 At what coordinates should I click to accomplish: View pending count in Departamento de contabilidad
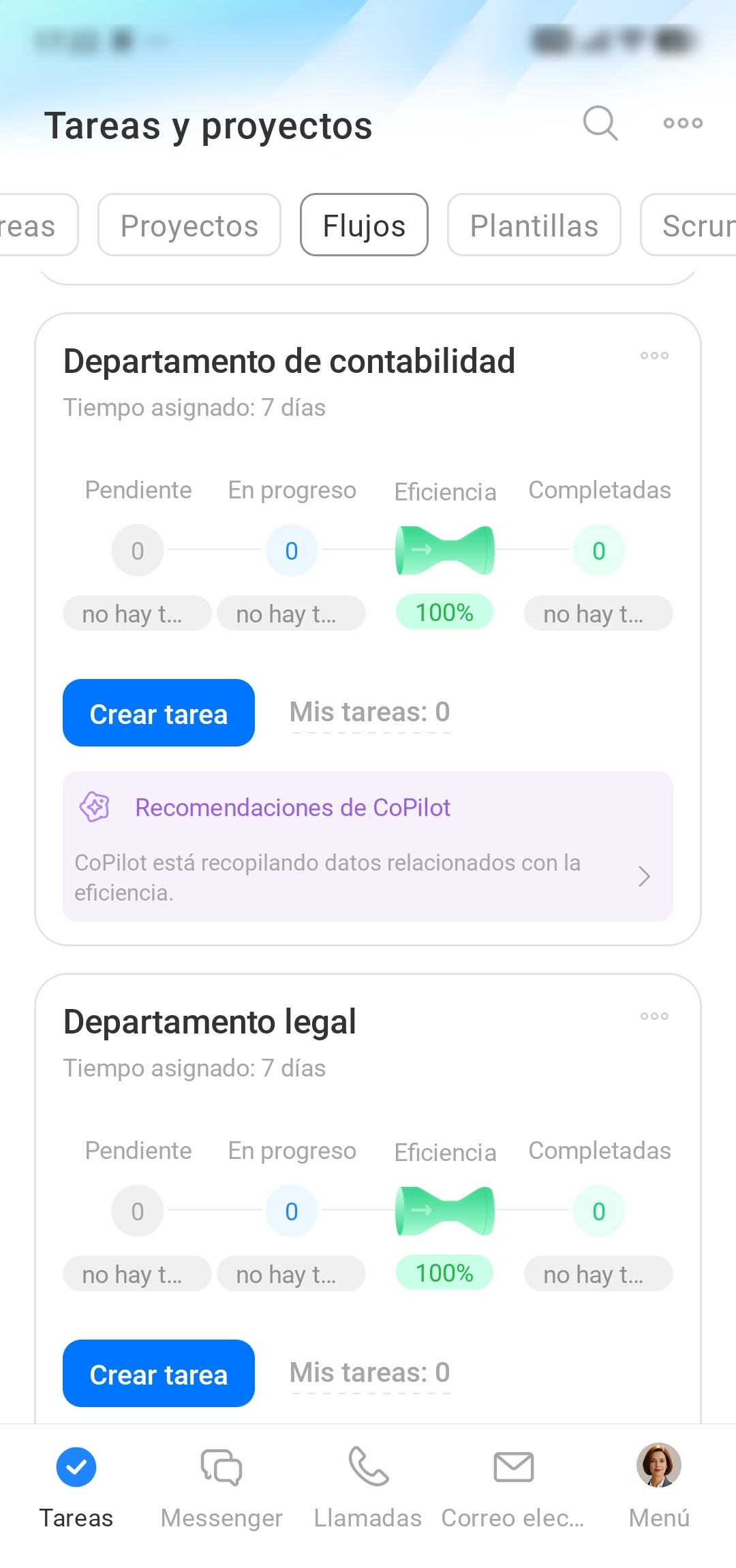[138, 550]
